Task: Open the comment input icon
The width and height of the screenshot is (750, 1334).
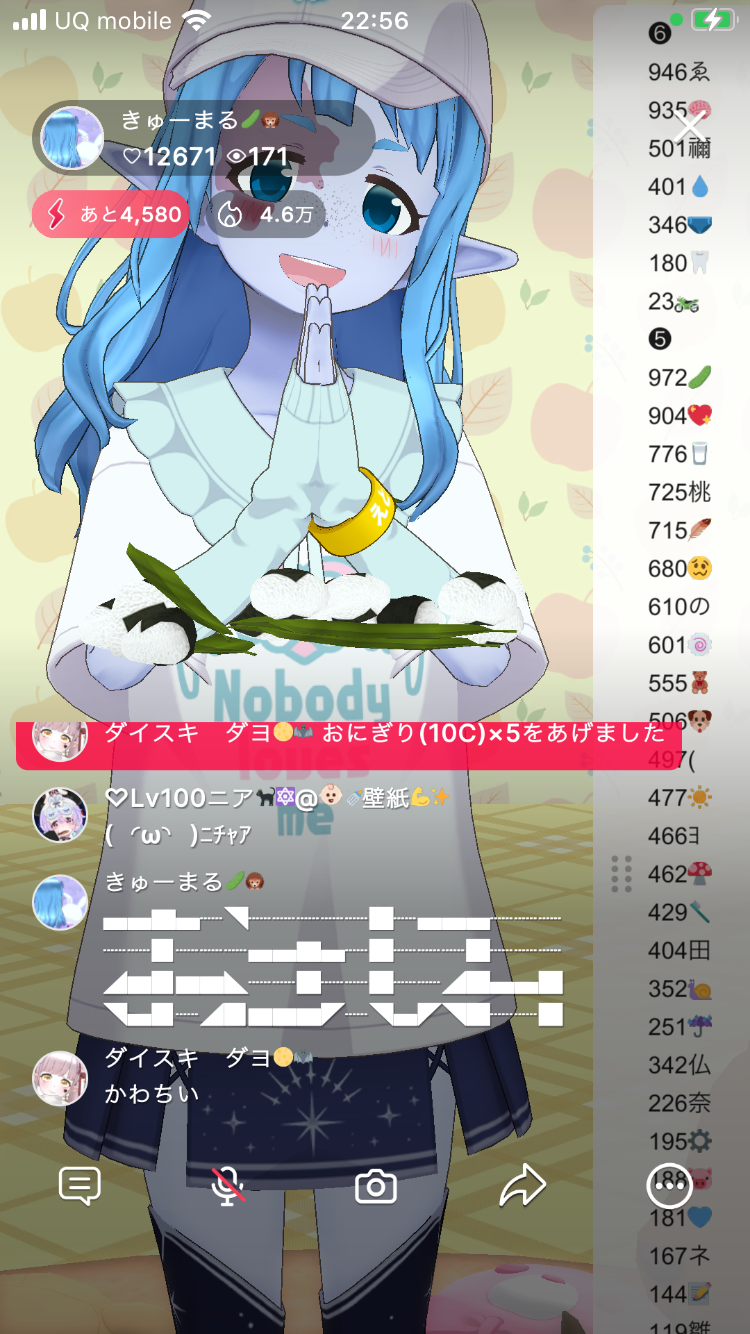Action: [x=80, y=1186]
